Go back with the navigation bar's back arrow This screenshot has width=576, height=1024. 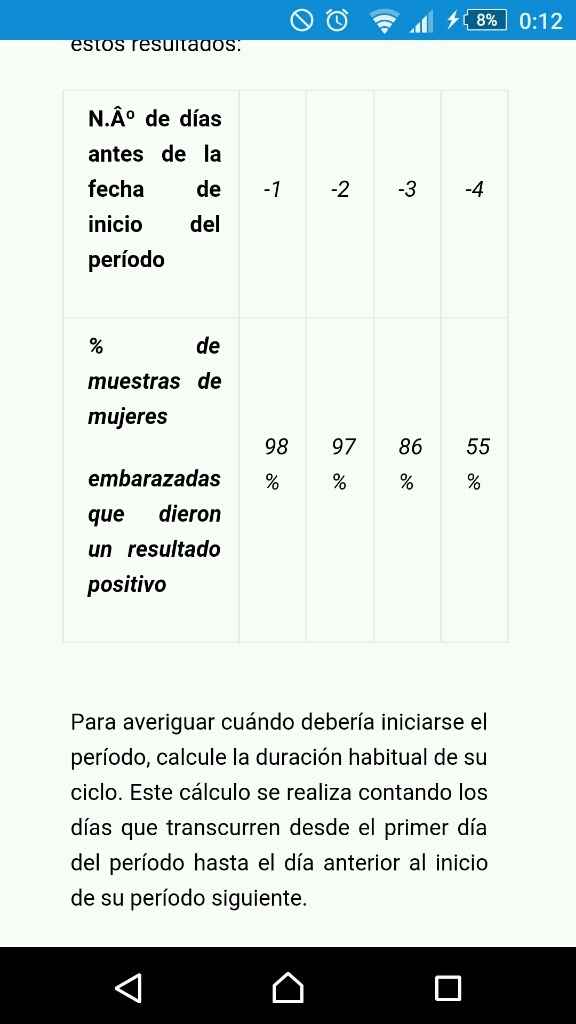pos(129,987)
